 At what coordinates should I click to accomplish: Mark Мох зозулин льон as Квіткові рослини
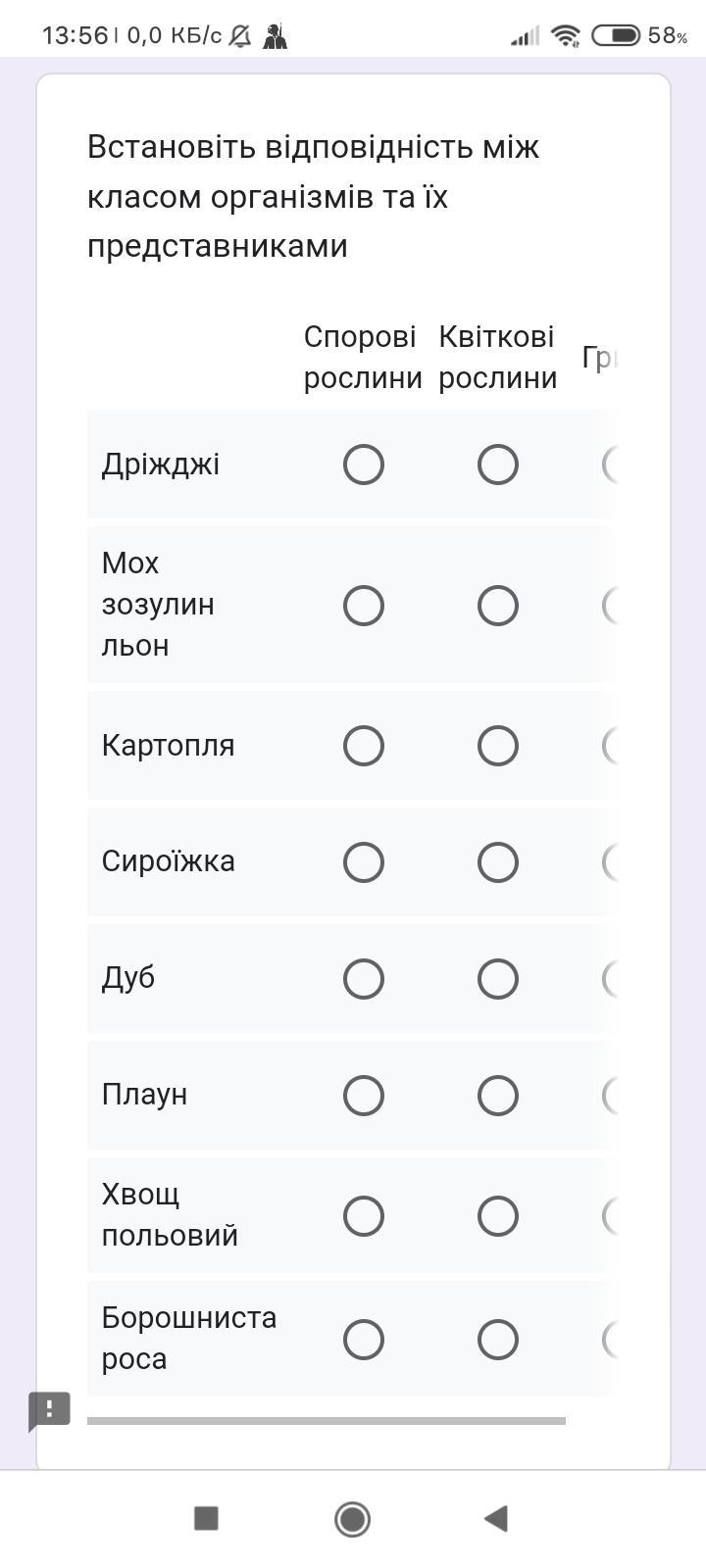pyautogui.click(x=497, y=606)
